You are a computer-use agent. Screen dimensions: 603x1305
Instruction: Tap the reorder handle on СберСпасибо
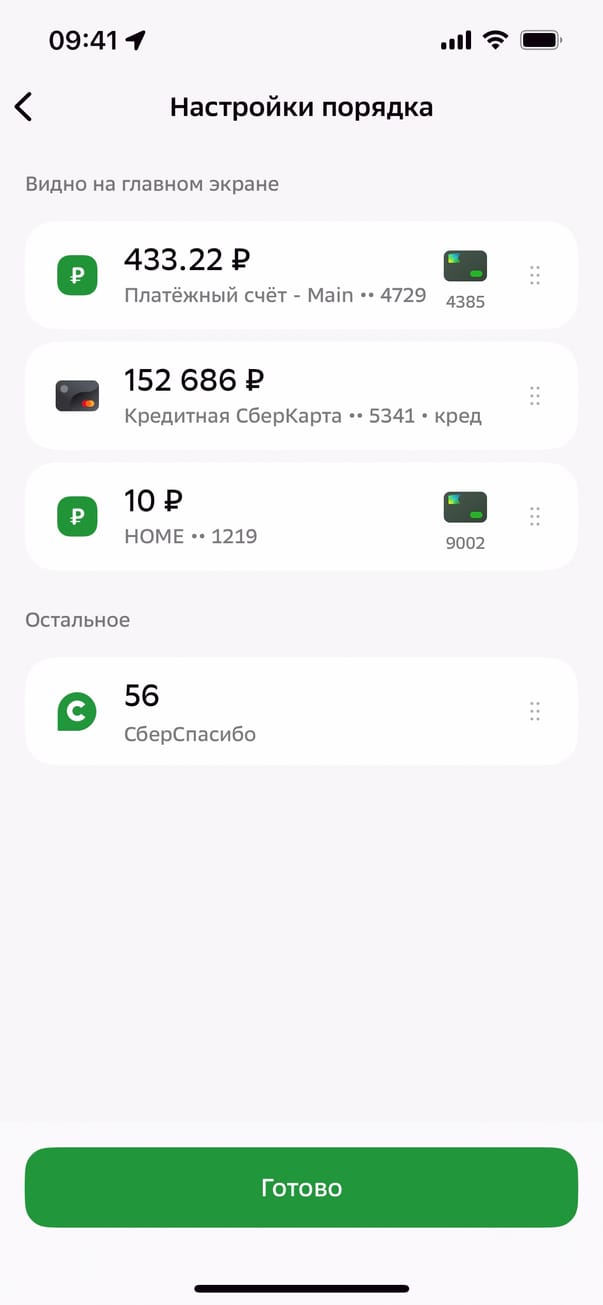point(535,711)
